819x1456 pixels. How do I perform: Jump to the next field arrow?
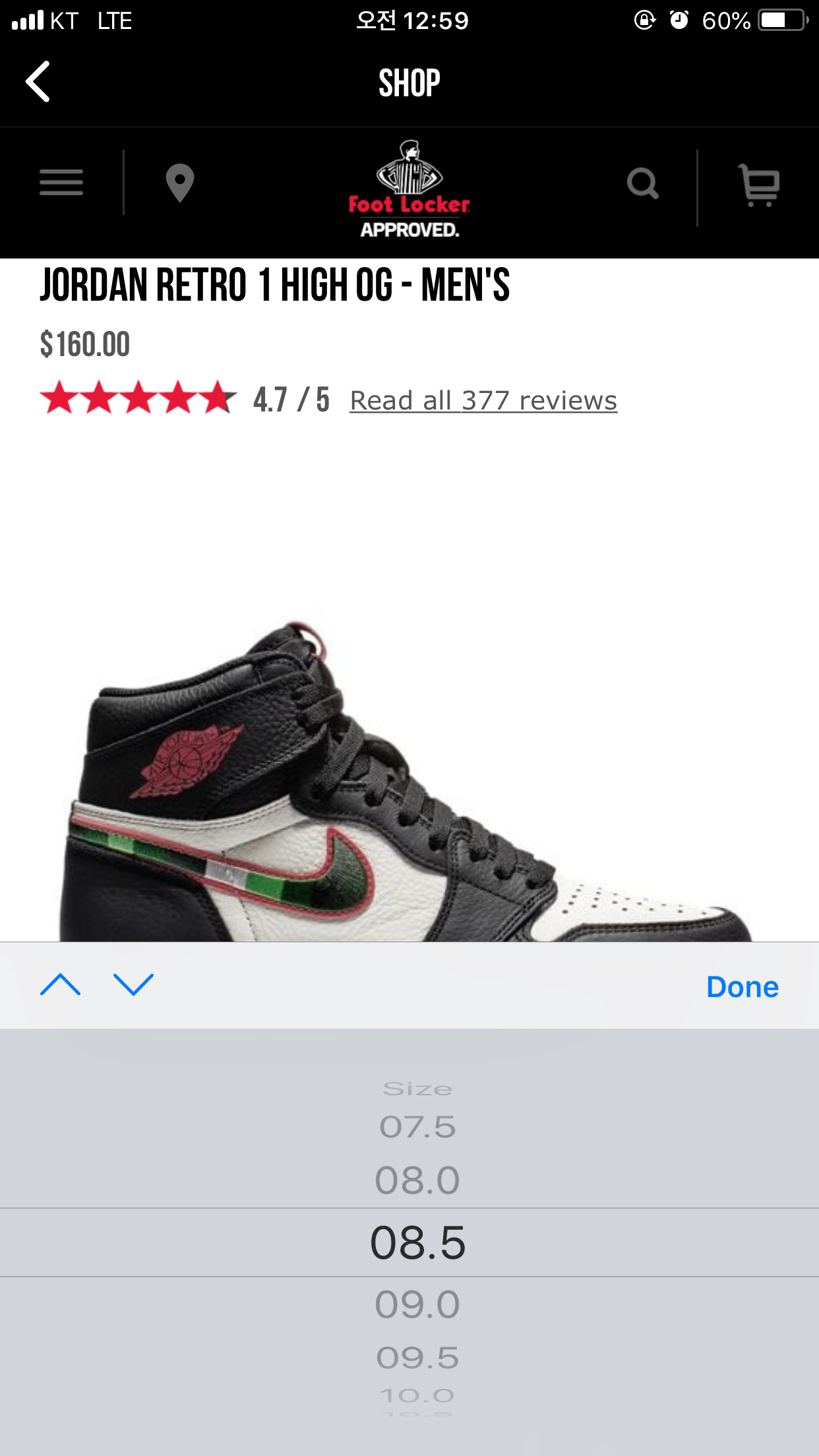[x=134, y=985]
